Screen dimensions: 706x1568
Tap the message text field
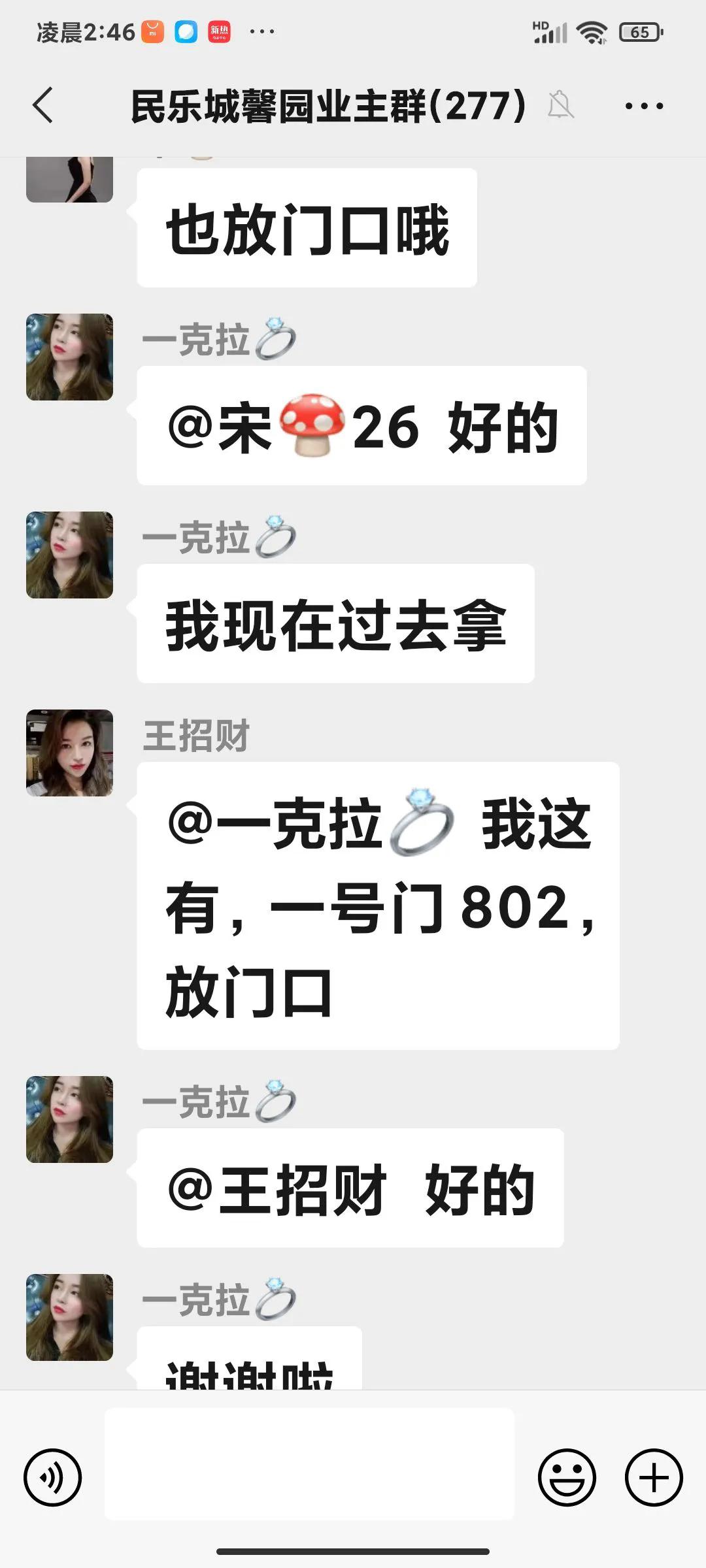point(309,1463)
